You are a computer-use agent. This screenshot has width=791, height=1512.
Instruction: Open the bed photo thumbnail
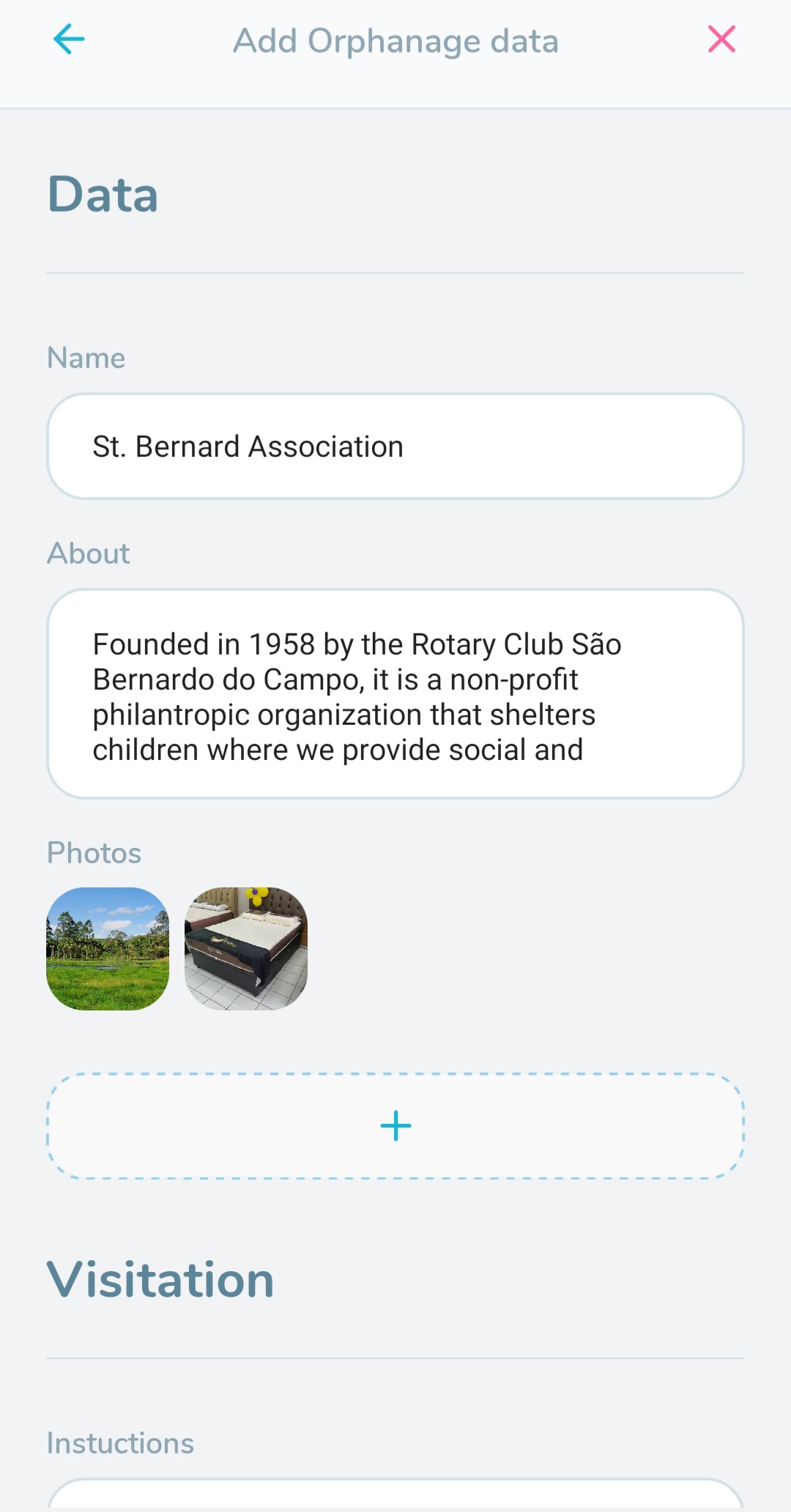point(246,949)
